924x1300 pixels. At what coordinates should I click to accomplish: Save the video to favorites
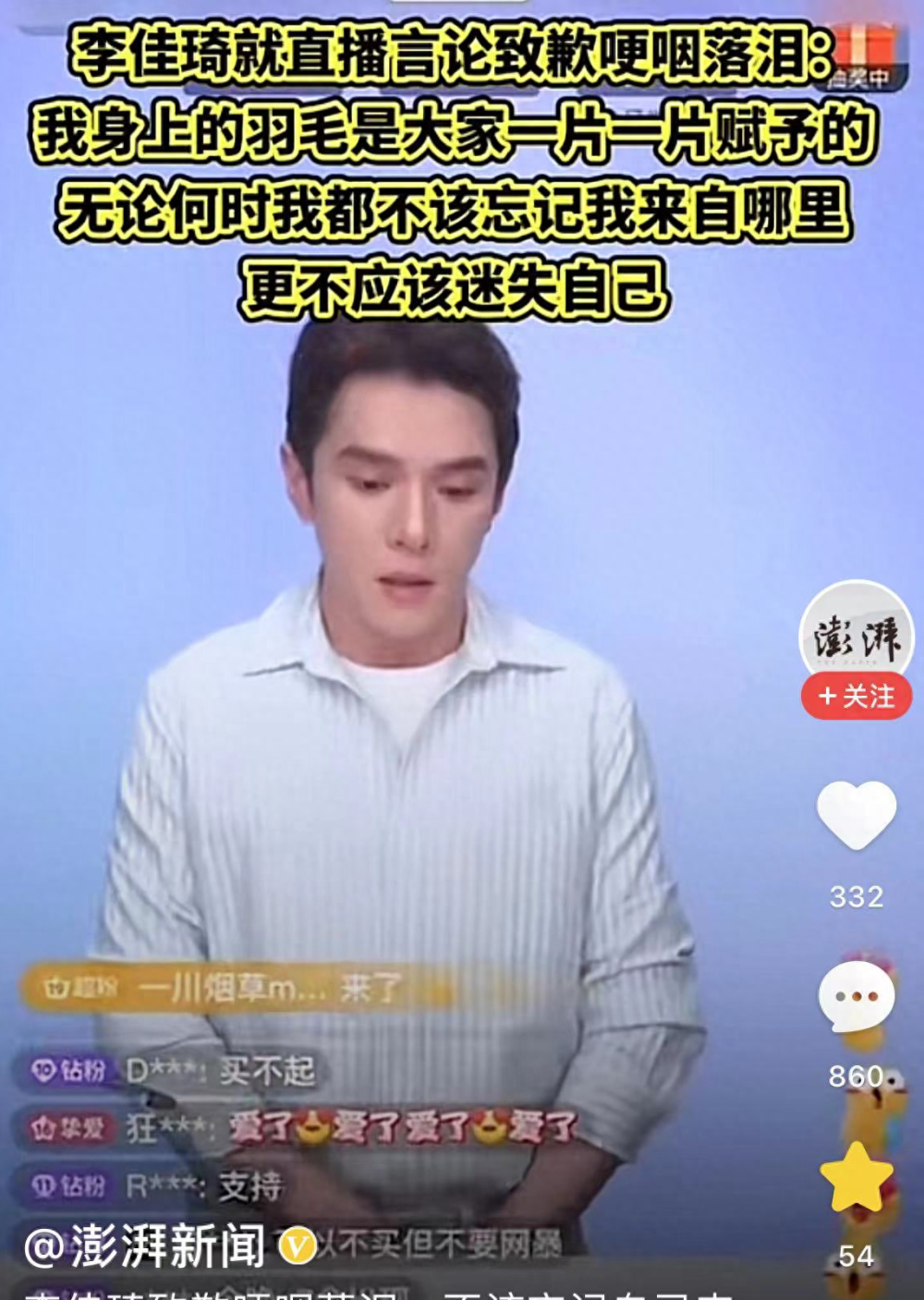(857, 1178)
